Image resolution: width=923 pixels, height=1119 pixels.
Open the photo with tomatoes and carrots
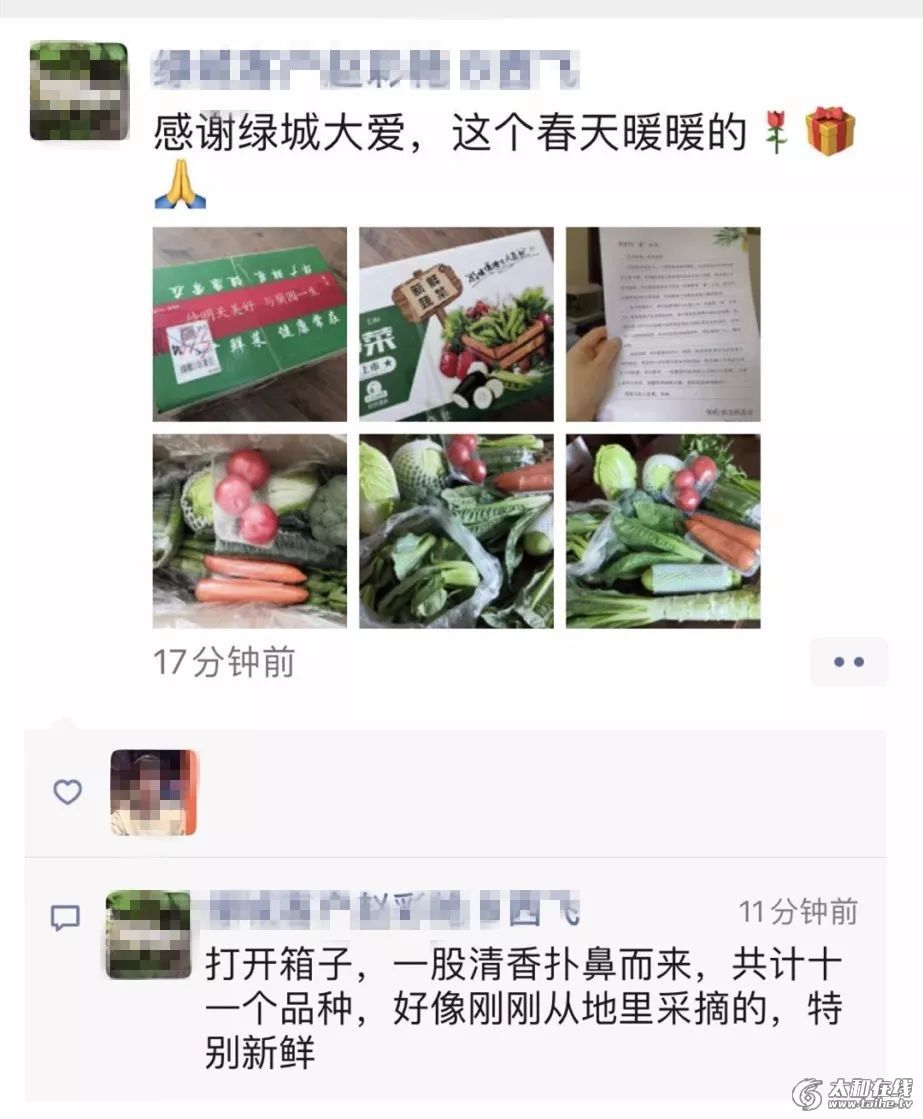tap(250, 531)
